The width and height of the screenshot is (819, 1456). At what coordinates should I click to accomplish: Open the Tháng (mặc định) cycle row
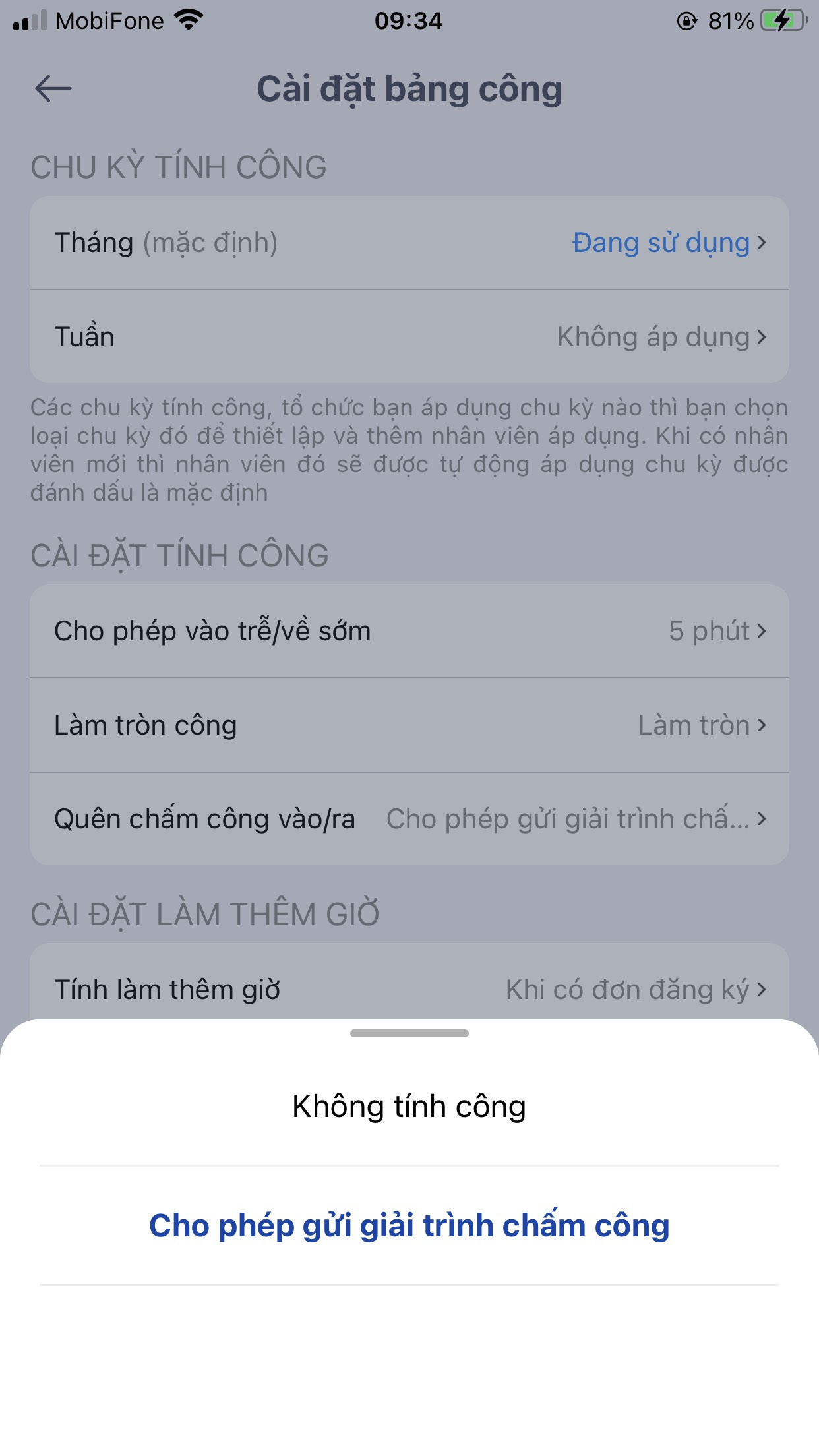coord(409,243)
